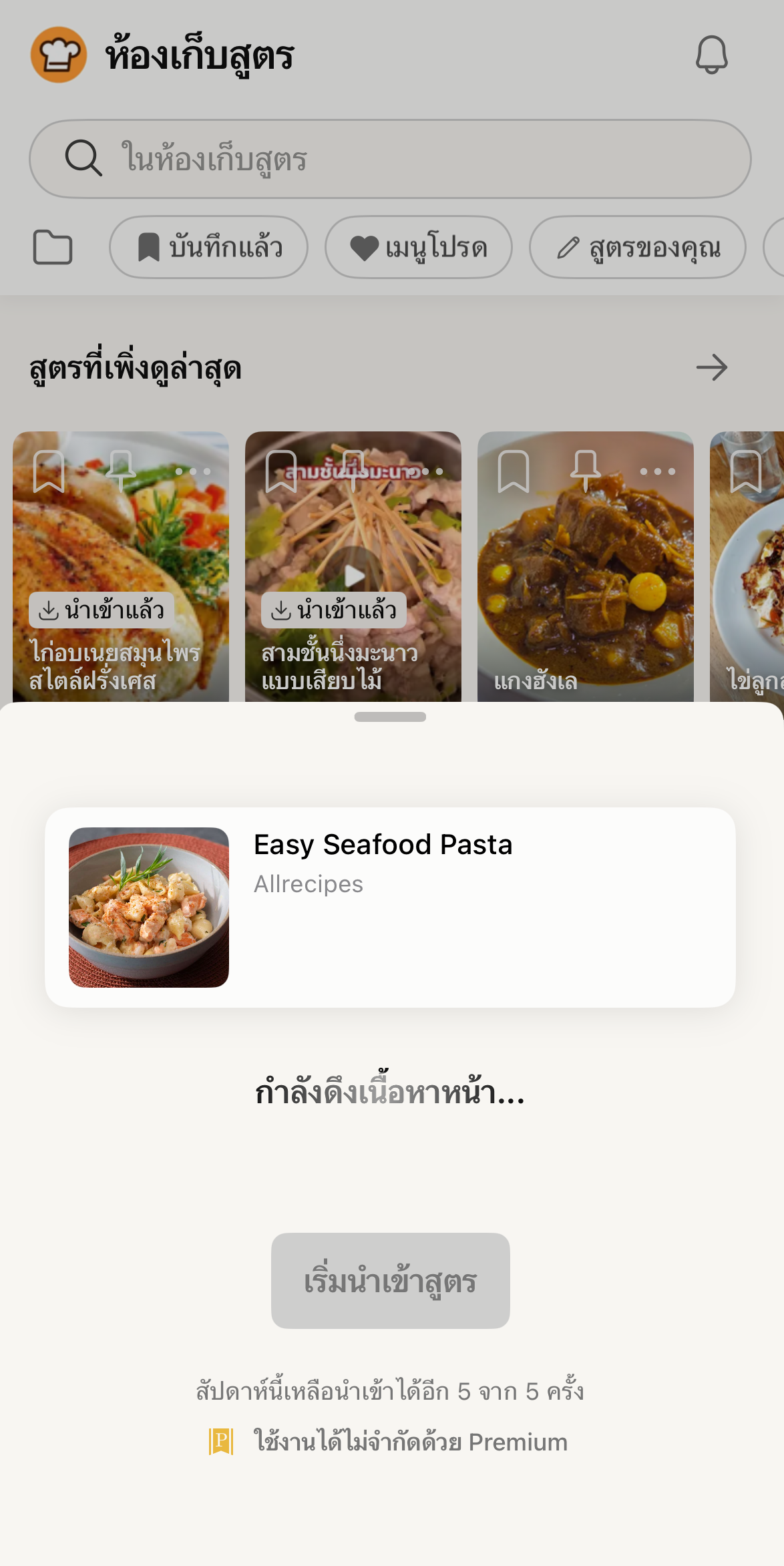Open the folders icon
Image resolution: width=784 pixels, height=1566 pixels.
(x=53, y=248)
